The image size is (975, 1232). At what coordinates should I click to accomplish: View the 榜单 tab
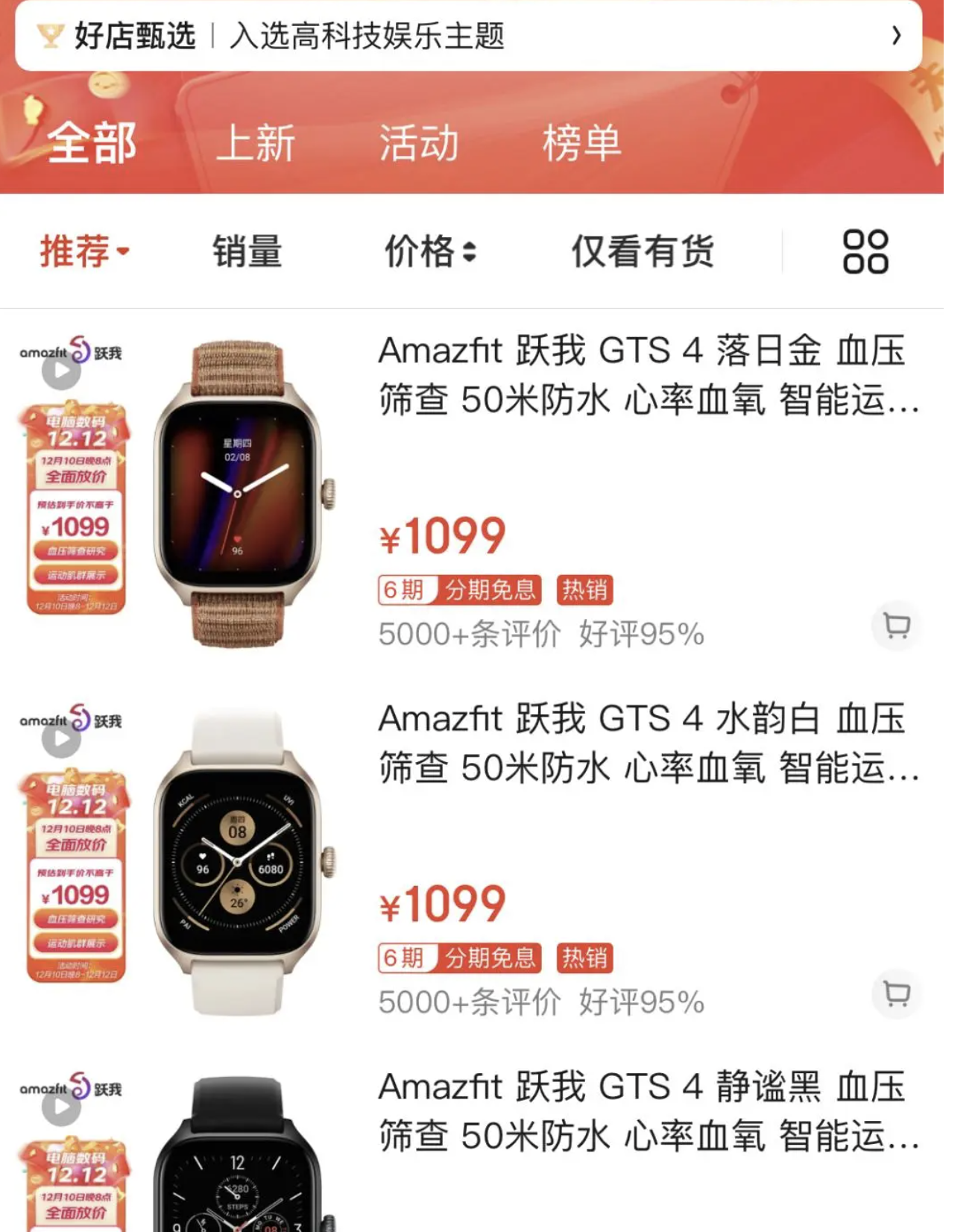coord(581,142)
